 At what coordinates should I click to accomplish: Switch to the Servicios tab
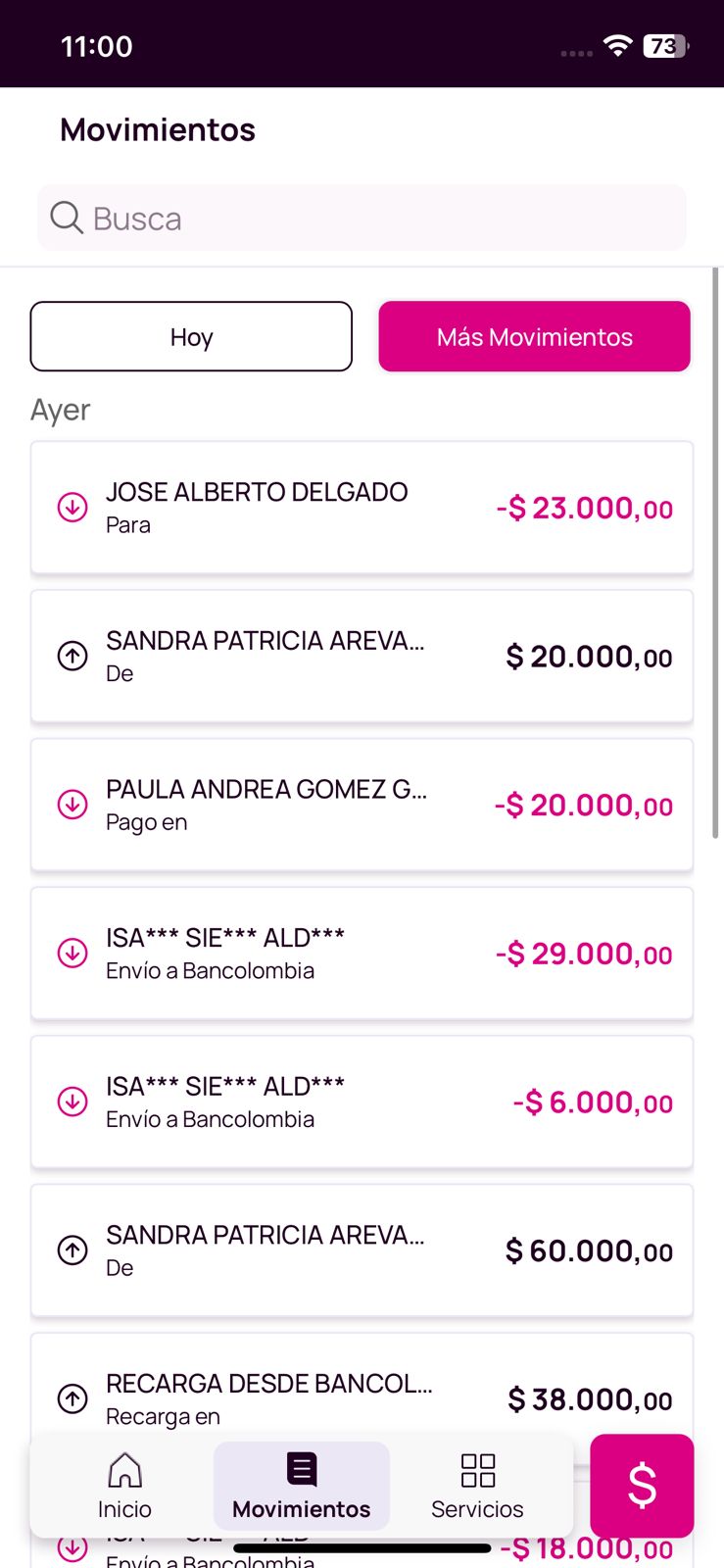point(477,1486)
